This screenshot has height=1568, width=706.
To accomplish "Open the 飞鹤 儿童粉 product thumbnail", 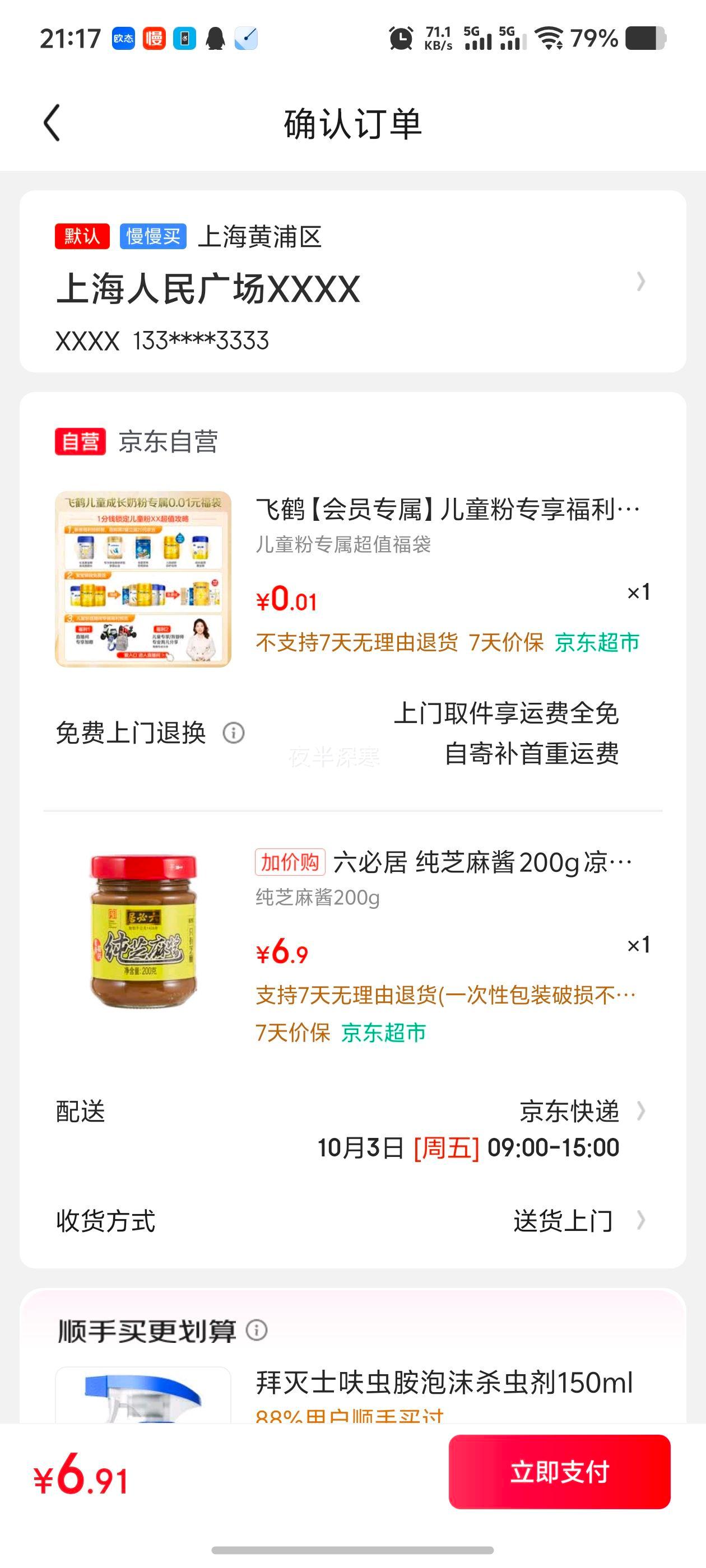I will click(143, 579).
